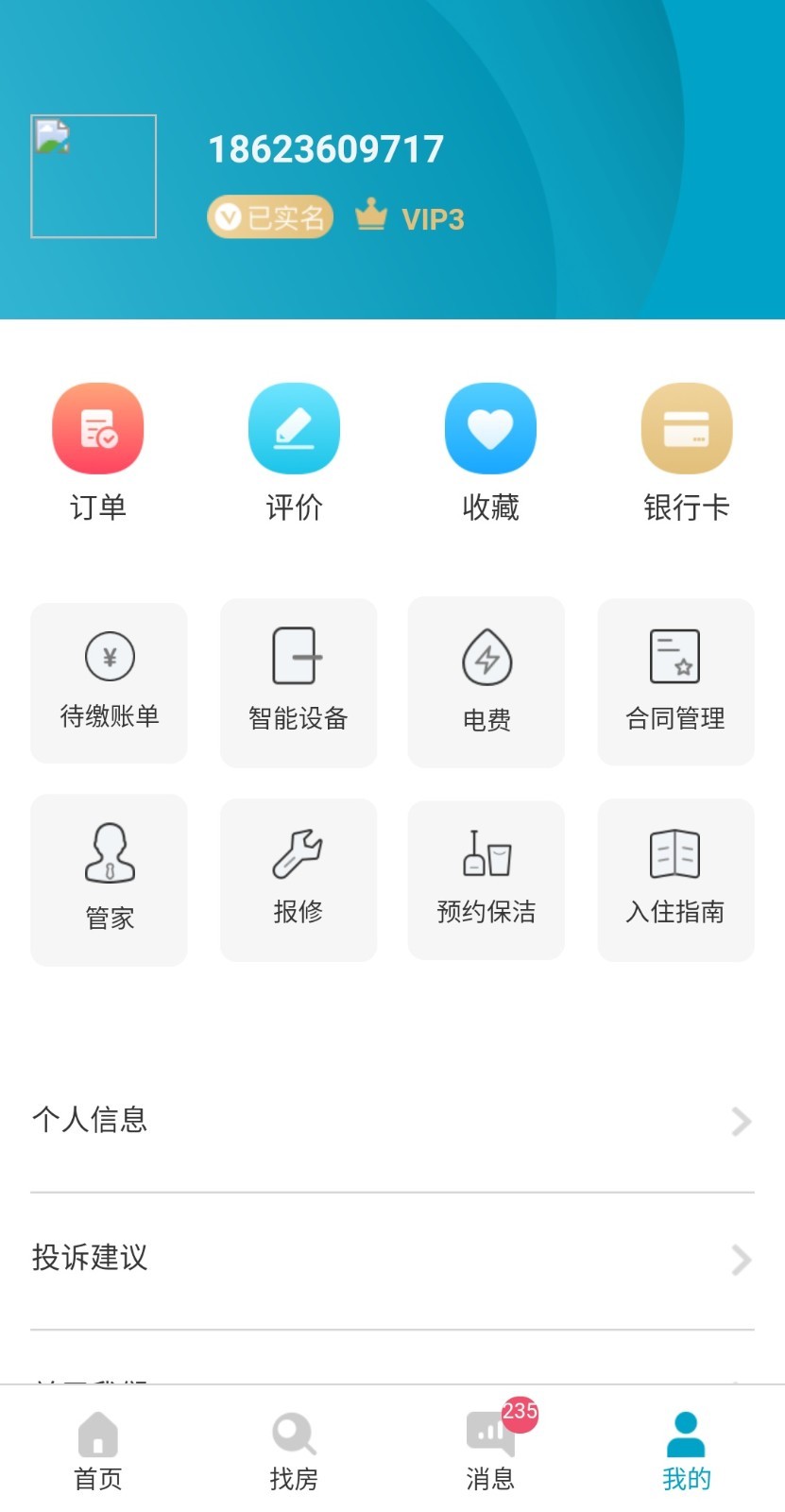
Task: Open 合同管理 (Contract Management)
Action: tap(674, 680)
